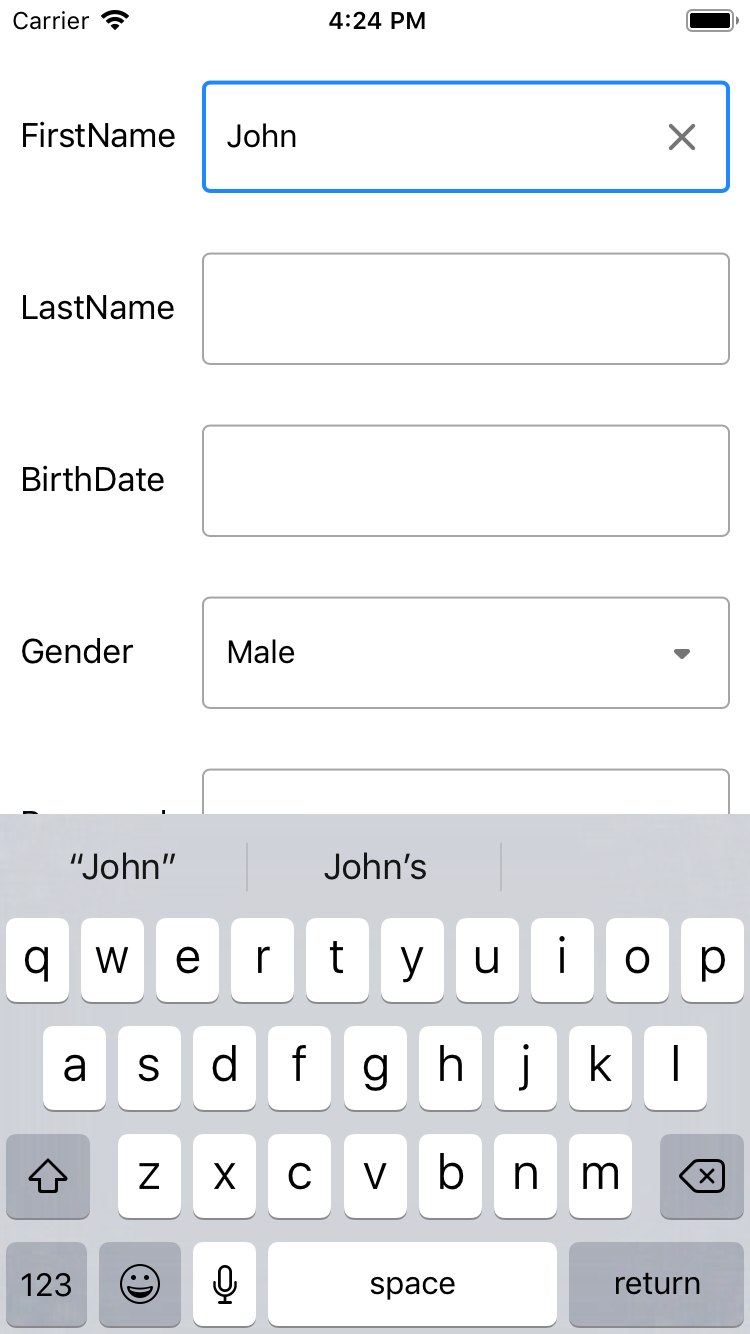Tap the keyboard backspace key
Image resolution: width=750 pixels, height=1334 pixels.
click(702, 1176)
